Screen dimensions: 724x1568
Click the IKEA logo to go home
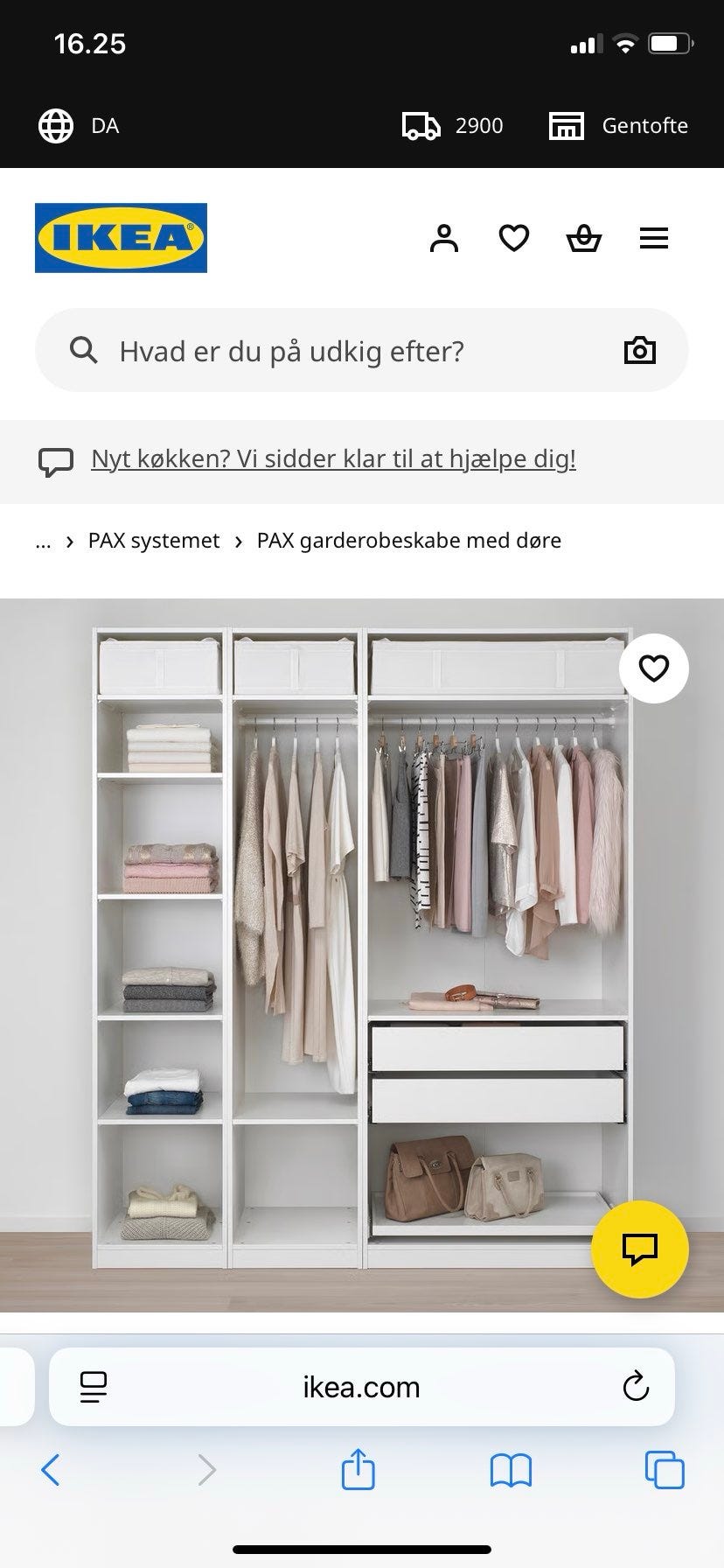[120, 237]
